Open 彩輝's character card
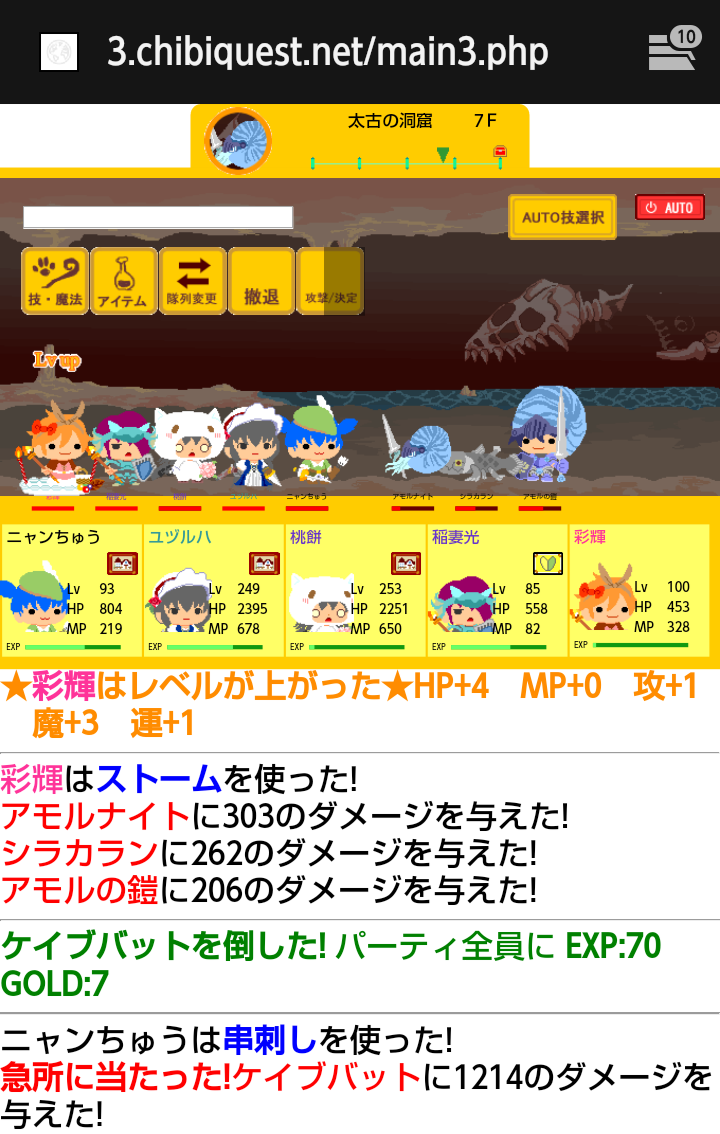Screen dimensions: 720x1134 tap(640, 590)
